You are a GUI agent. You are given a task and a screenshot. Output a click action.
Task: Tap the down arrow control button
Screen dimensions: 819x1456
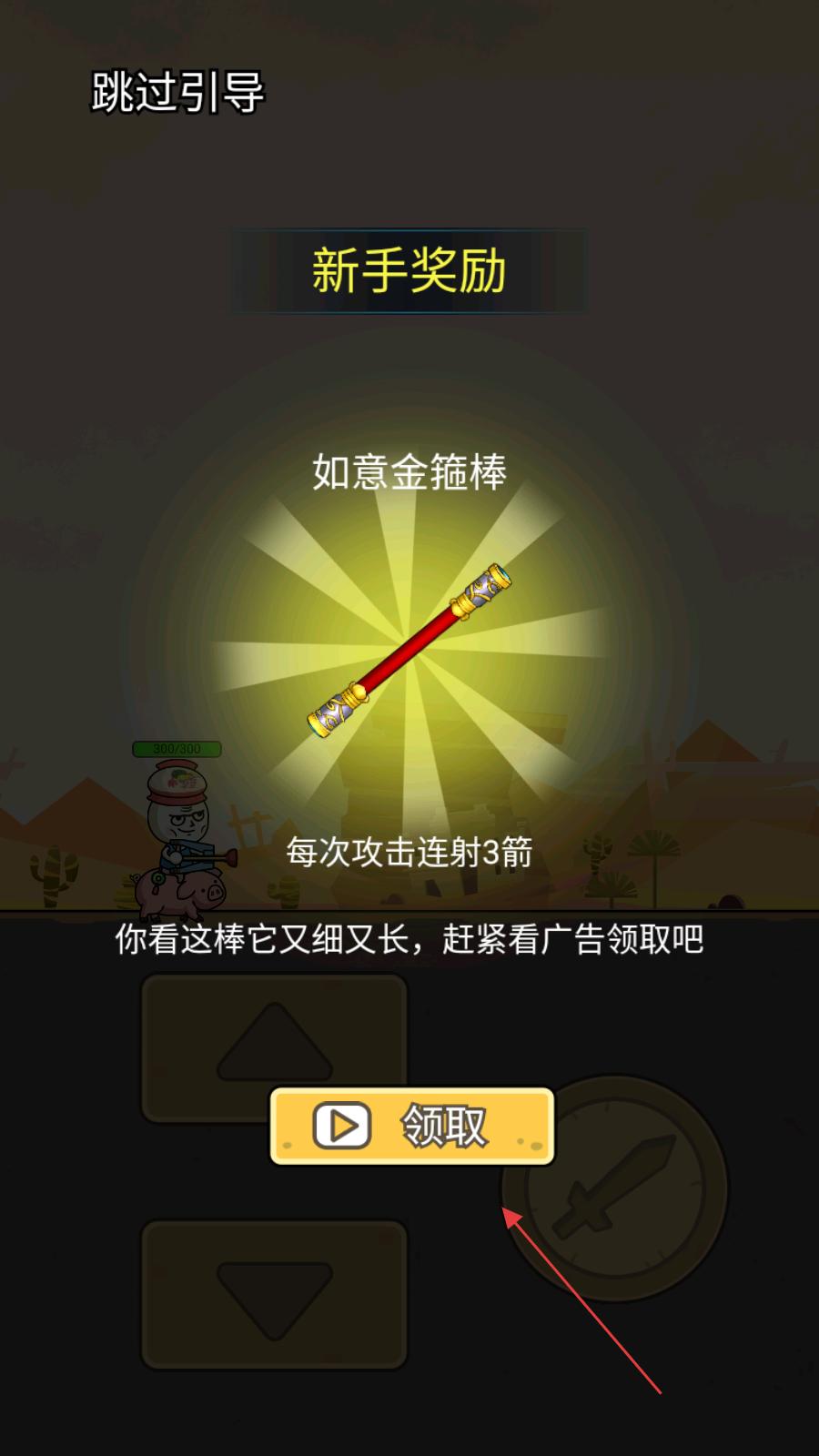pyautogui.click(x=274, y=1295)
